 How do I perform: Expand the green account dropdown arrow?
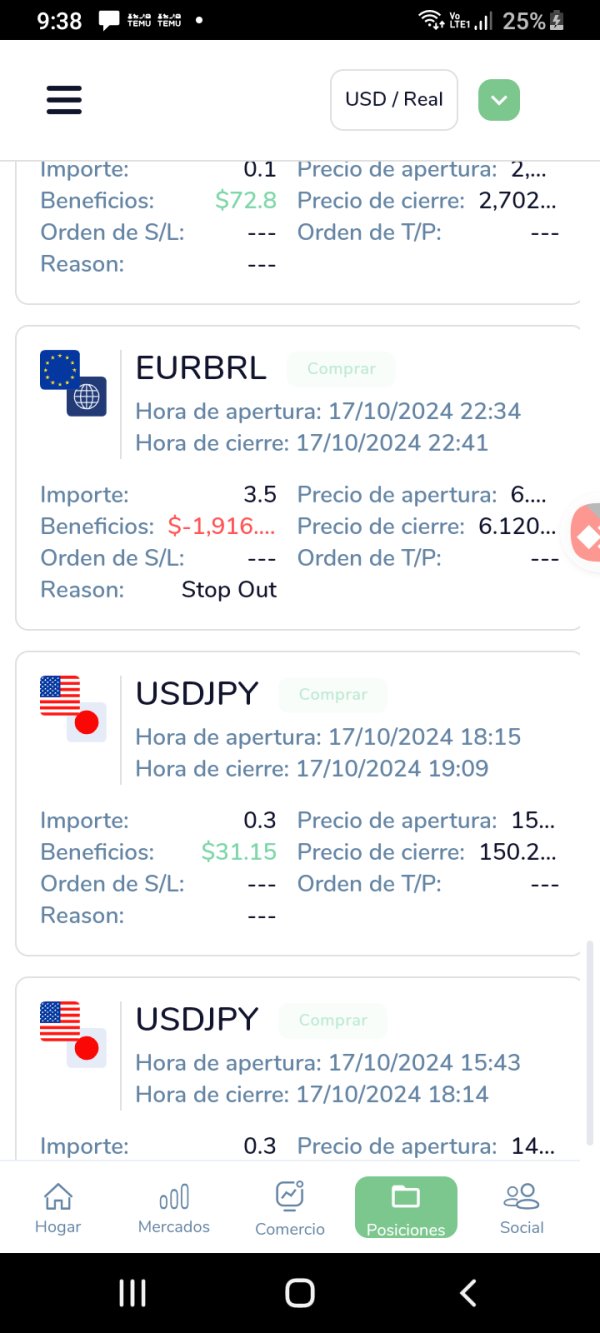pos(499,100)
